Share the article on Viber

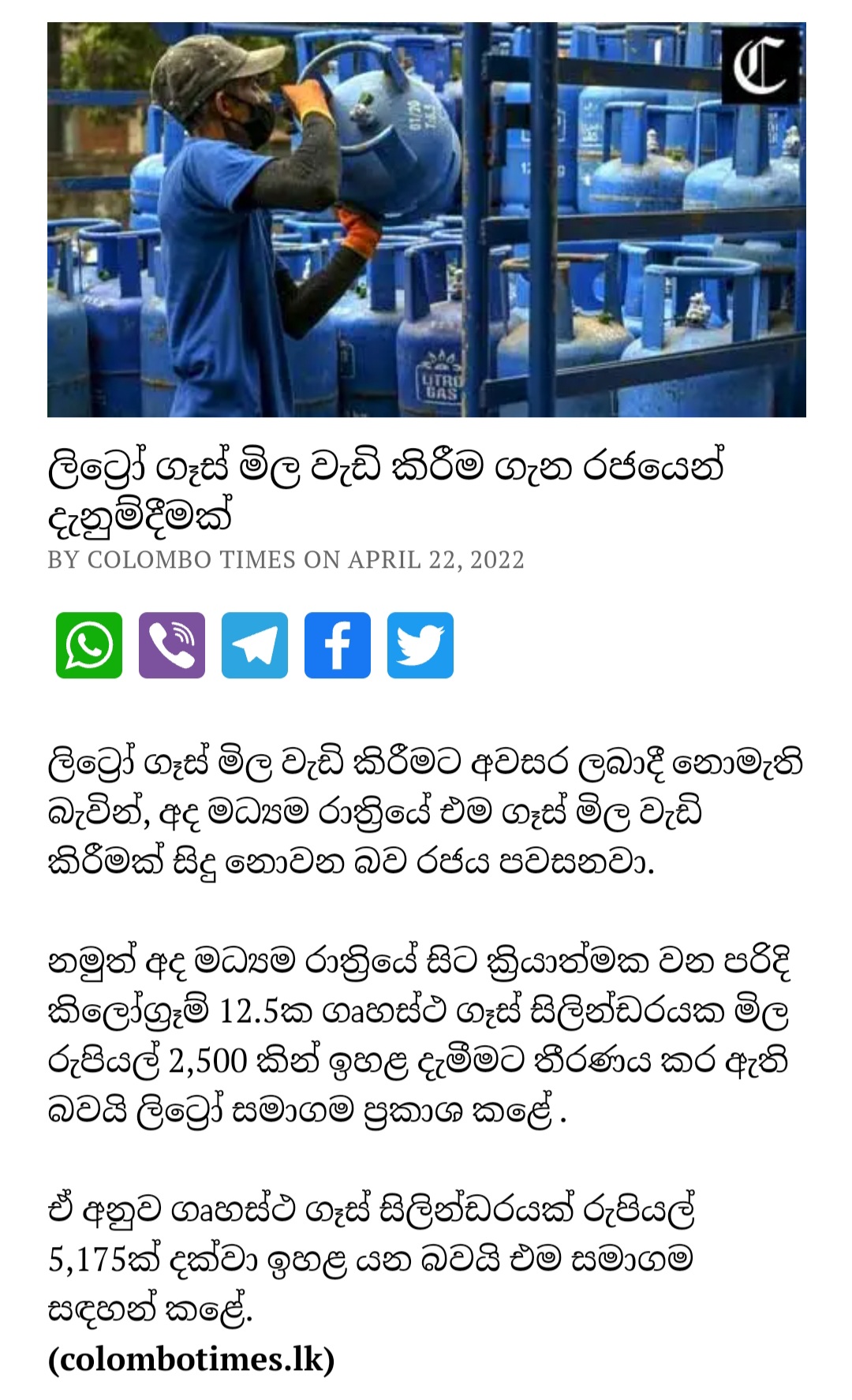172,645
